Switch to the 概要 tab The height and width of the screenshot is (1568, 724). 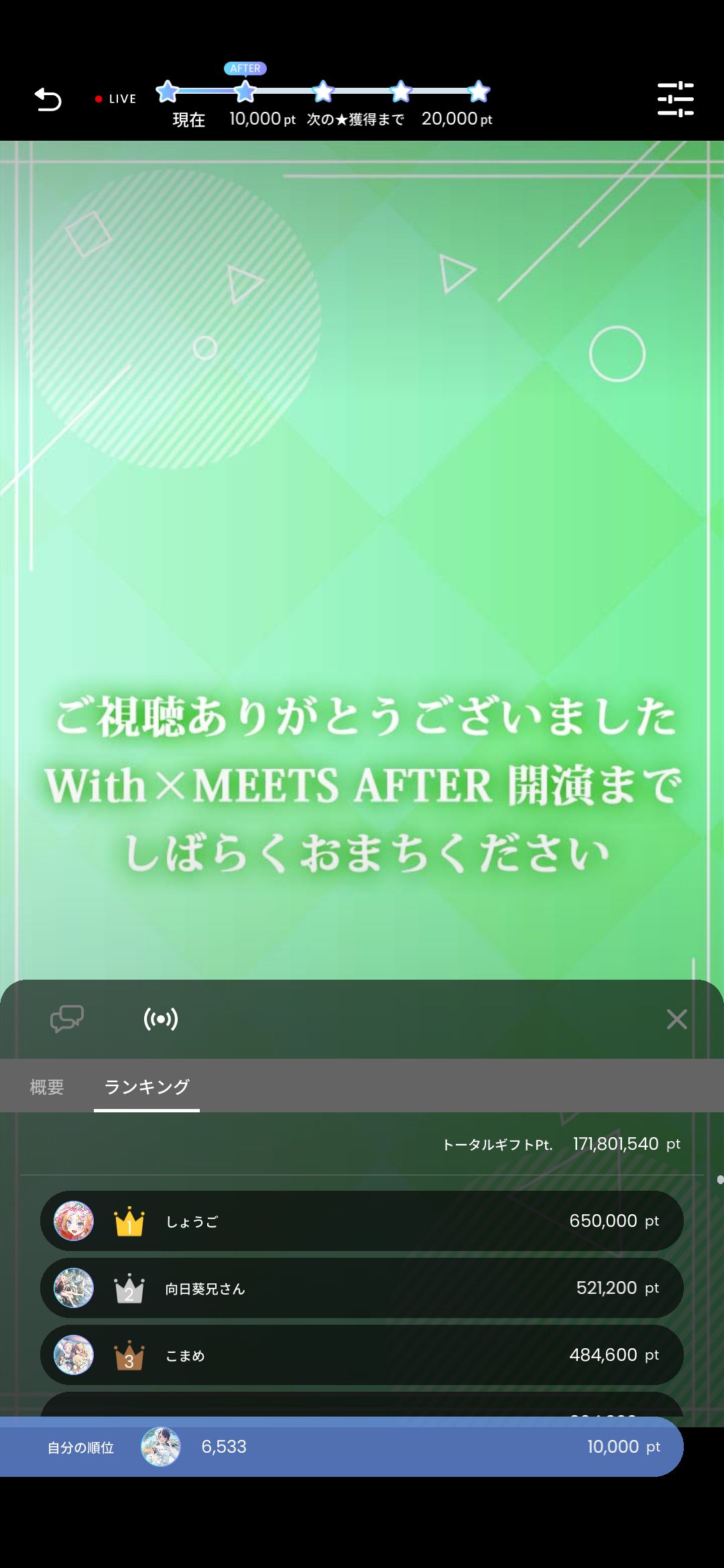(47, 1087)
